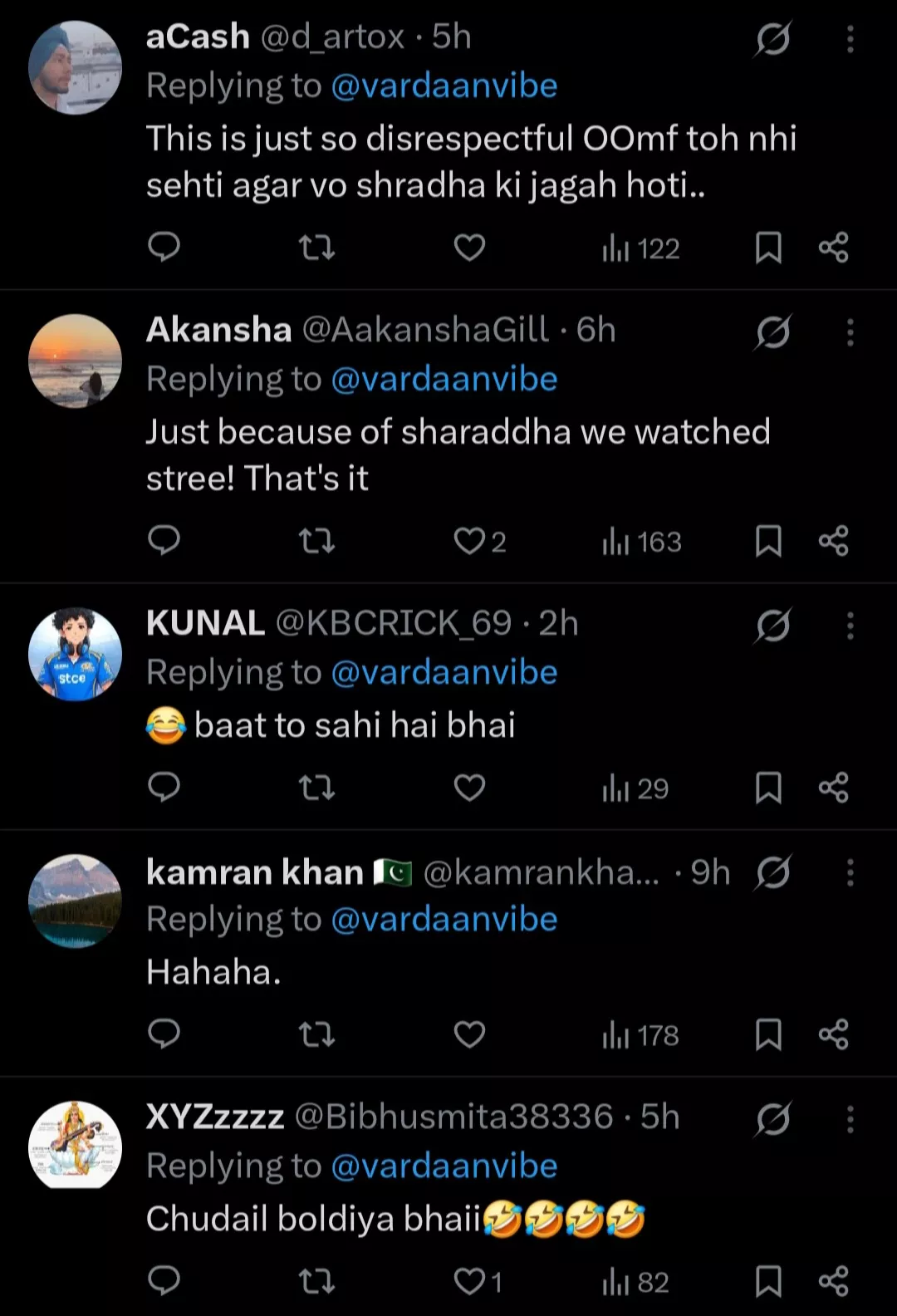897x1316 pixels.
Task: Open the overflow menu on aCash's reply
Action: pos(850,39)
